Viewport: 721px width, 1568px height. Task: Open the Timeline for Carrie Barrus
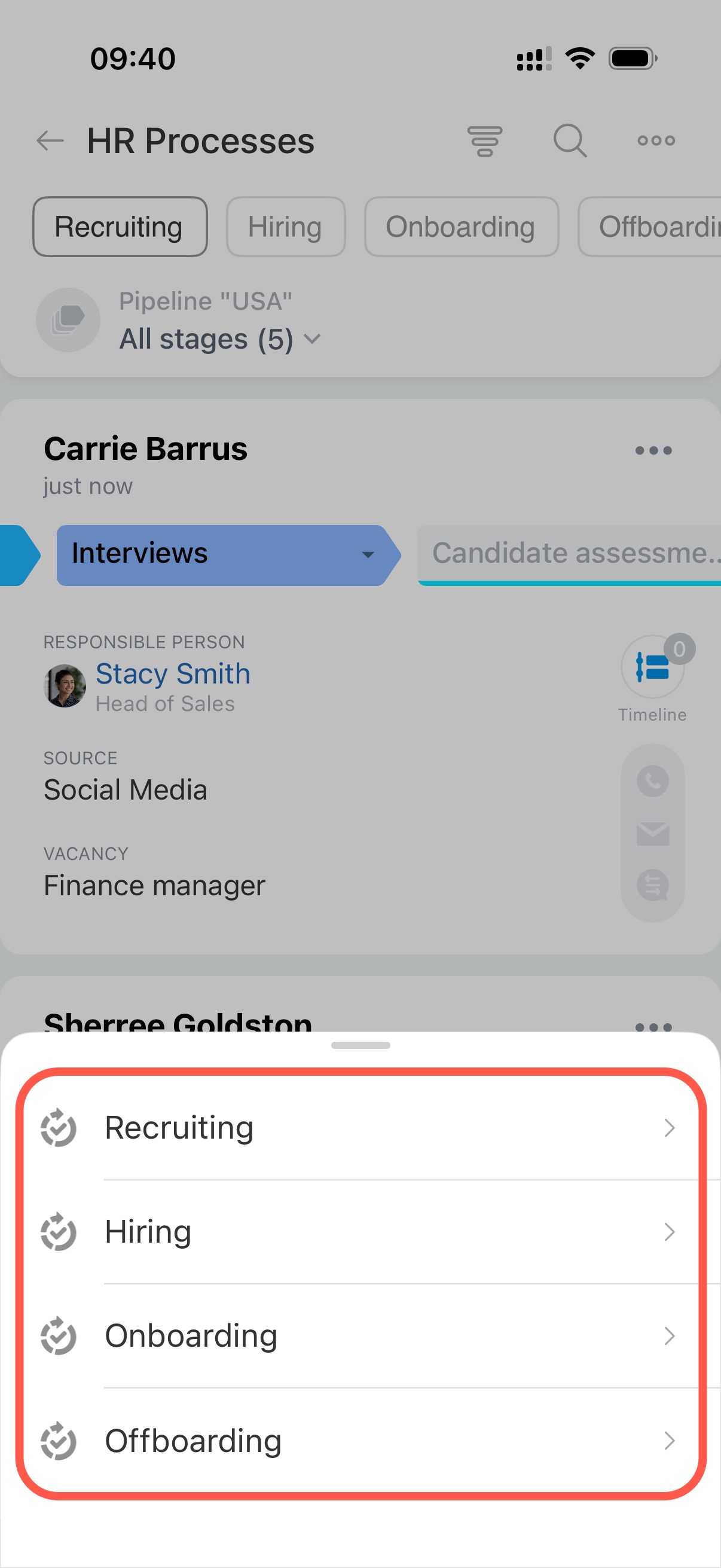[x=652, y=669]
